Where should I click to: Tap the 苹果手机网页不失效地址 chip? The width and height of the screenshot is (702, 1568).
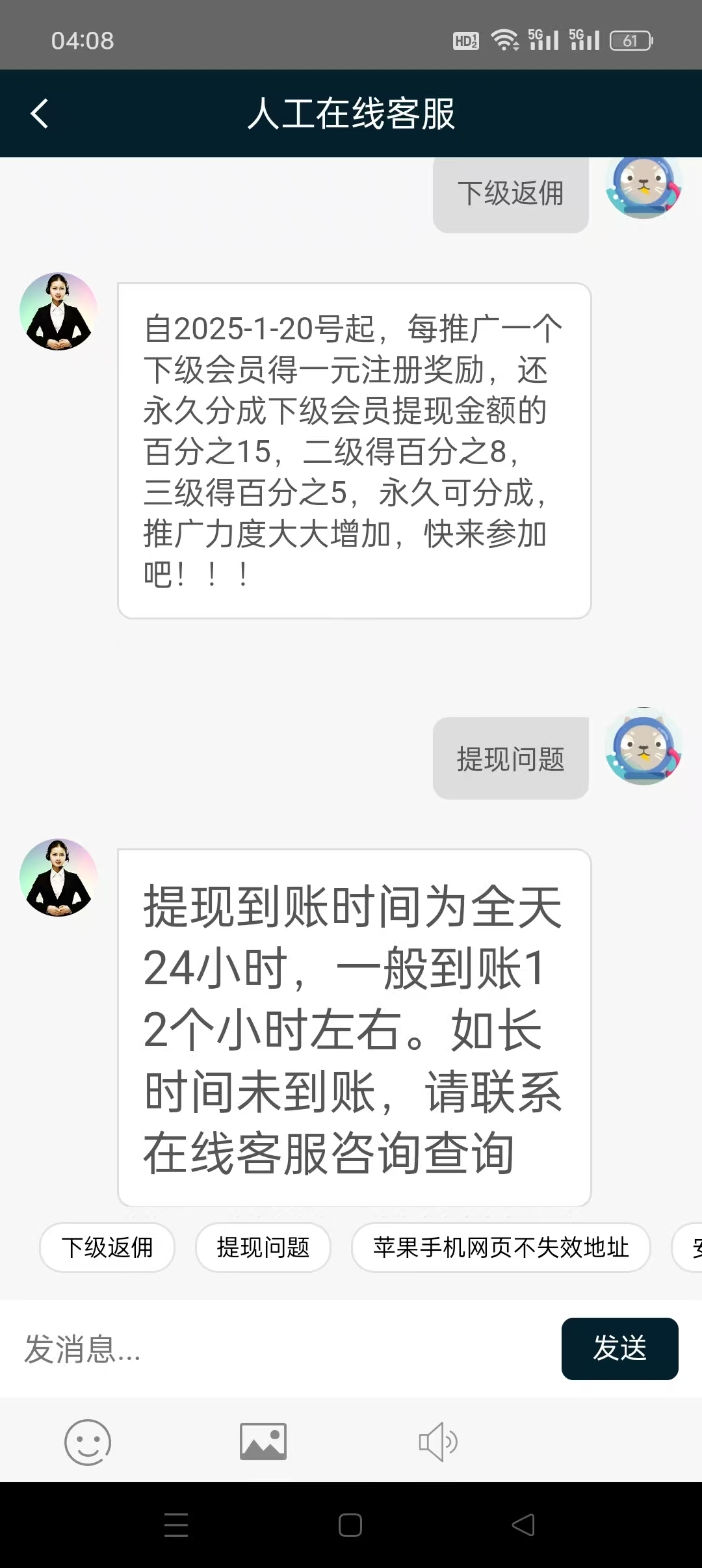[500, 1248]
